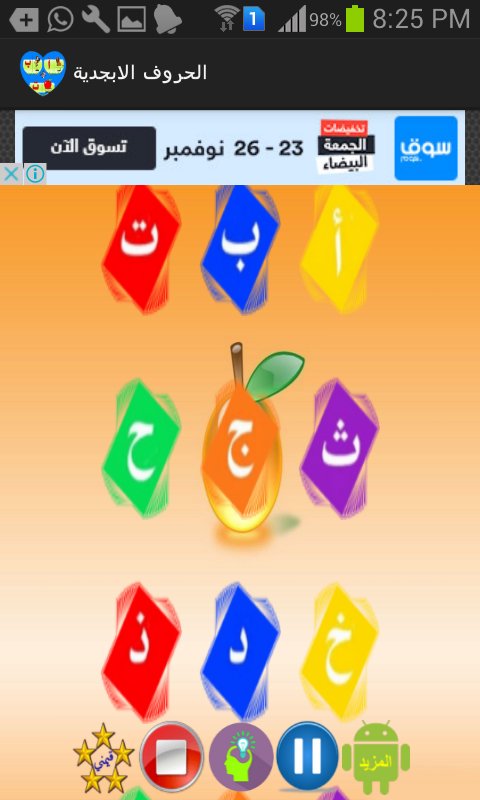
Task: Select the blue letter د card
Action: (240, 652)
